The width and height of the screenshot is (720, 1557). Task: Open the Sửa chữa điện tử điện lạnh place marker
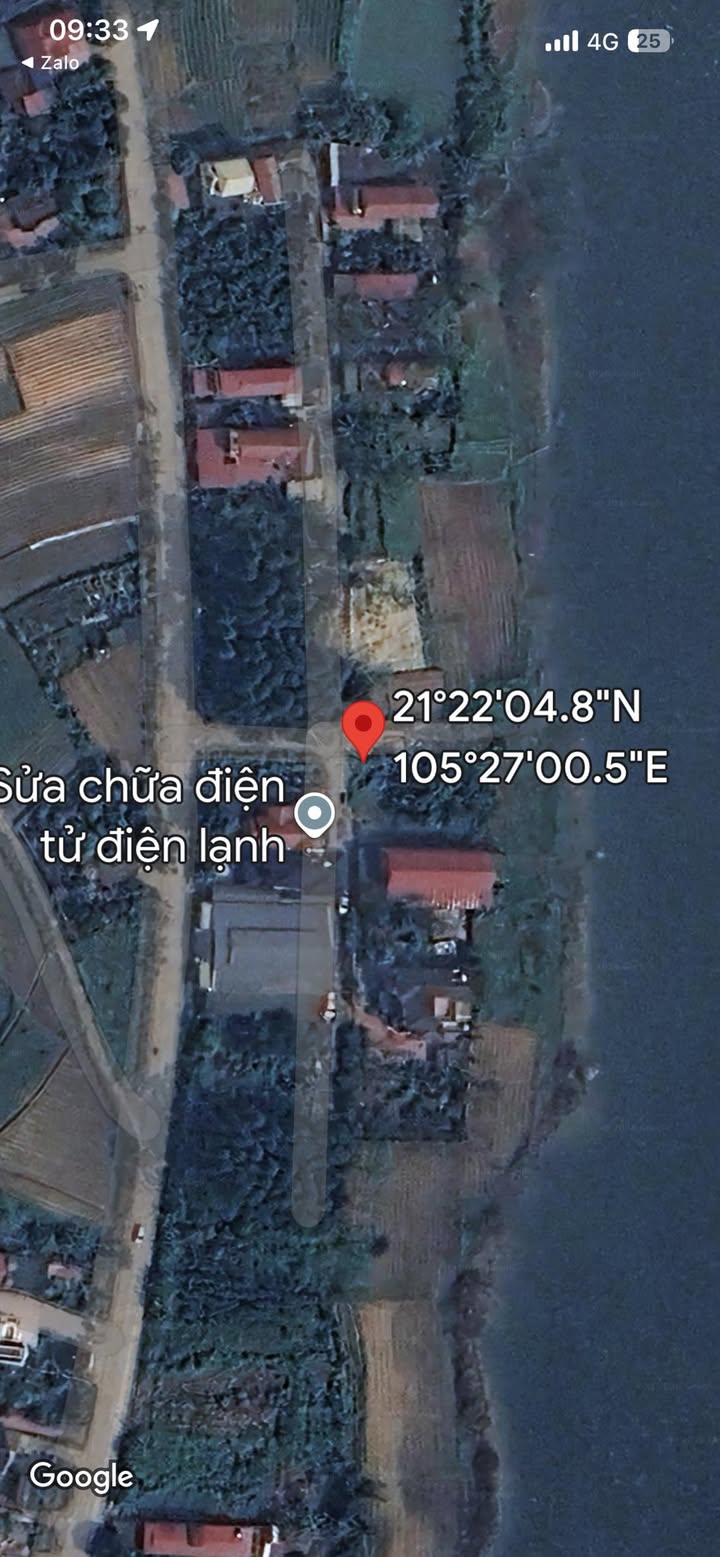click(315, 815)
